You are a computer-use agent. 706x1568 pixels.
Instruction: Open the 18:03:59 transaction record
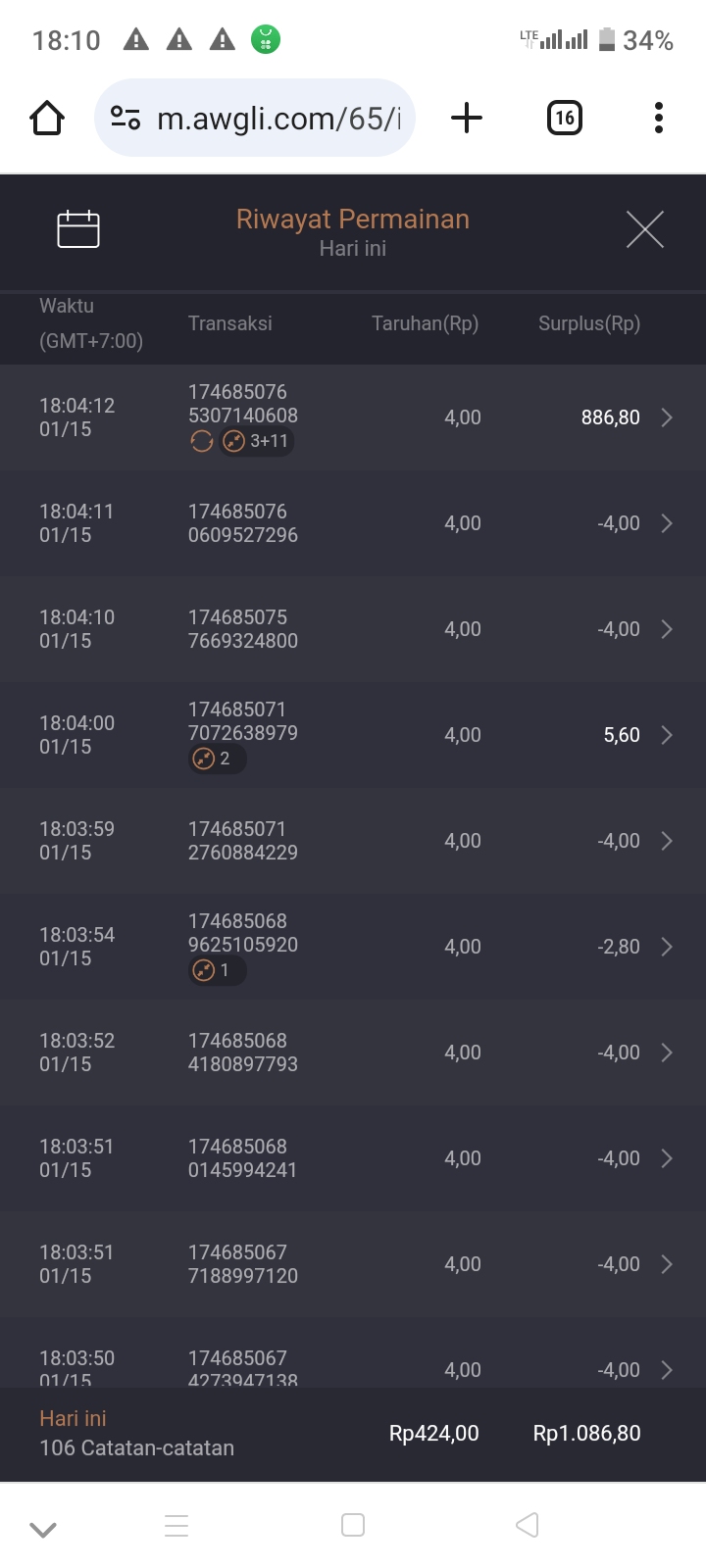[x=353, y=841]
